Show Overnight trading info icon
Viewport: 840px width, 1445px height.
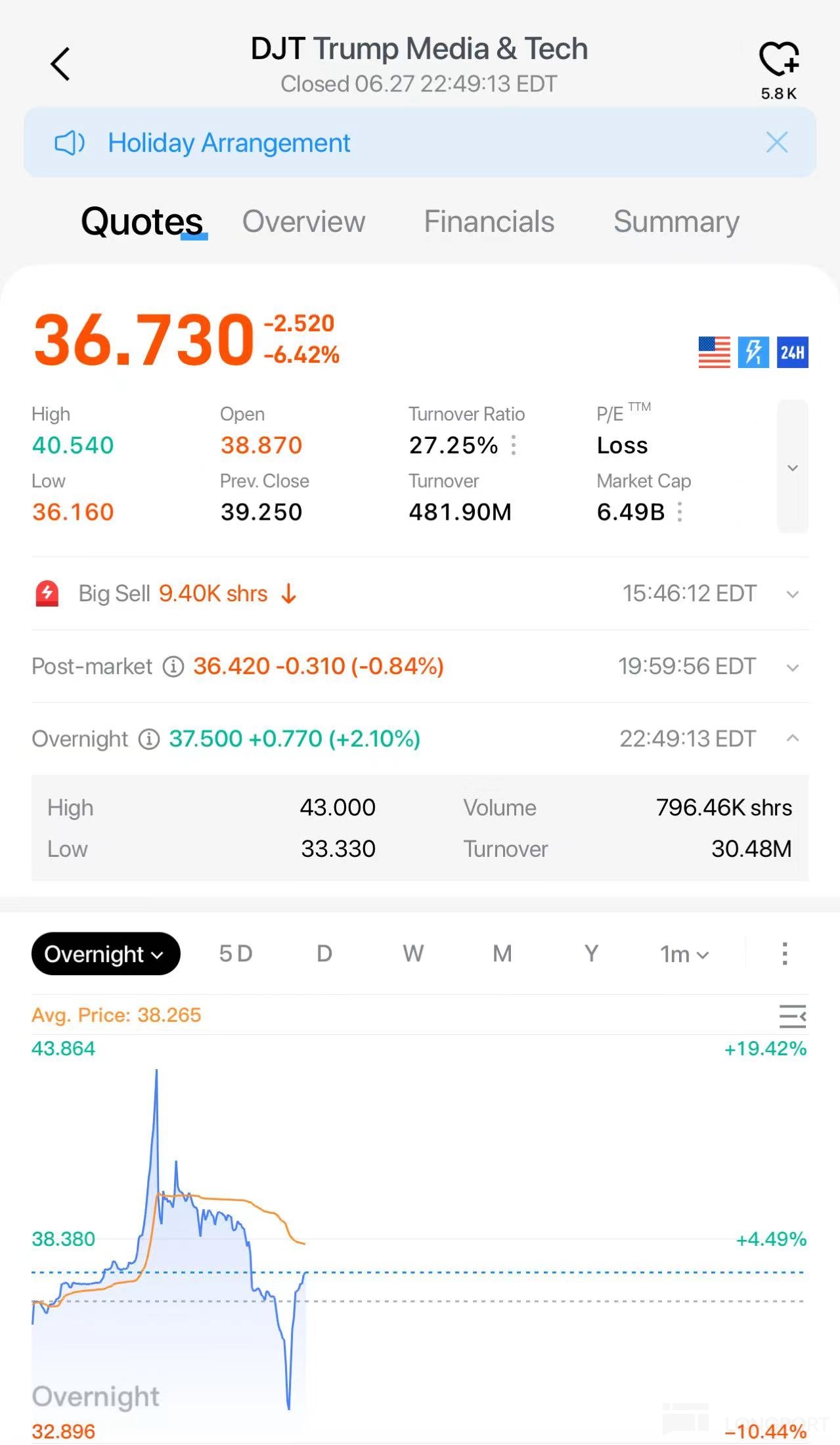(x=149, y=739)
